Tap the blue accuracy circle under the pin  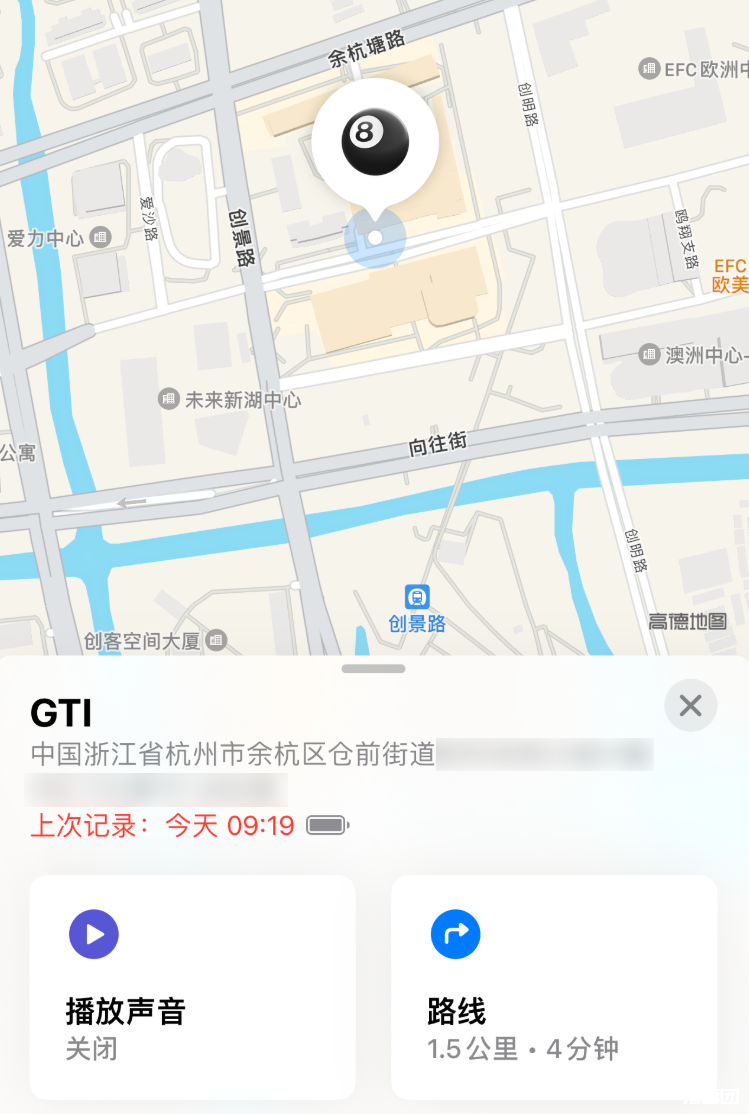(375, 240)
